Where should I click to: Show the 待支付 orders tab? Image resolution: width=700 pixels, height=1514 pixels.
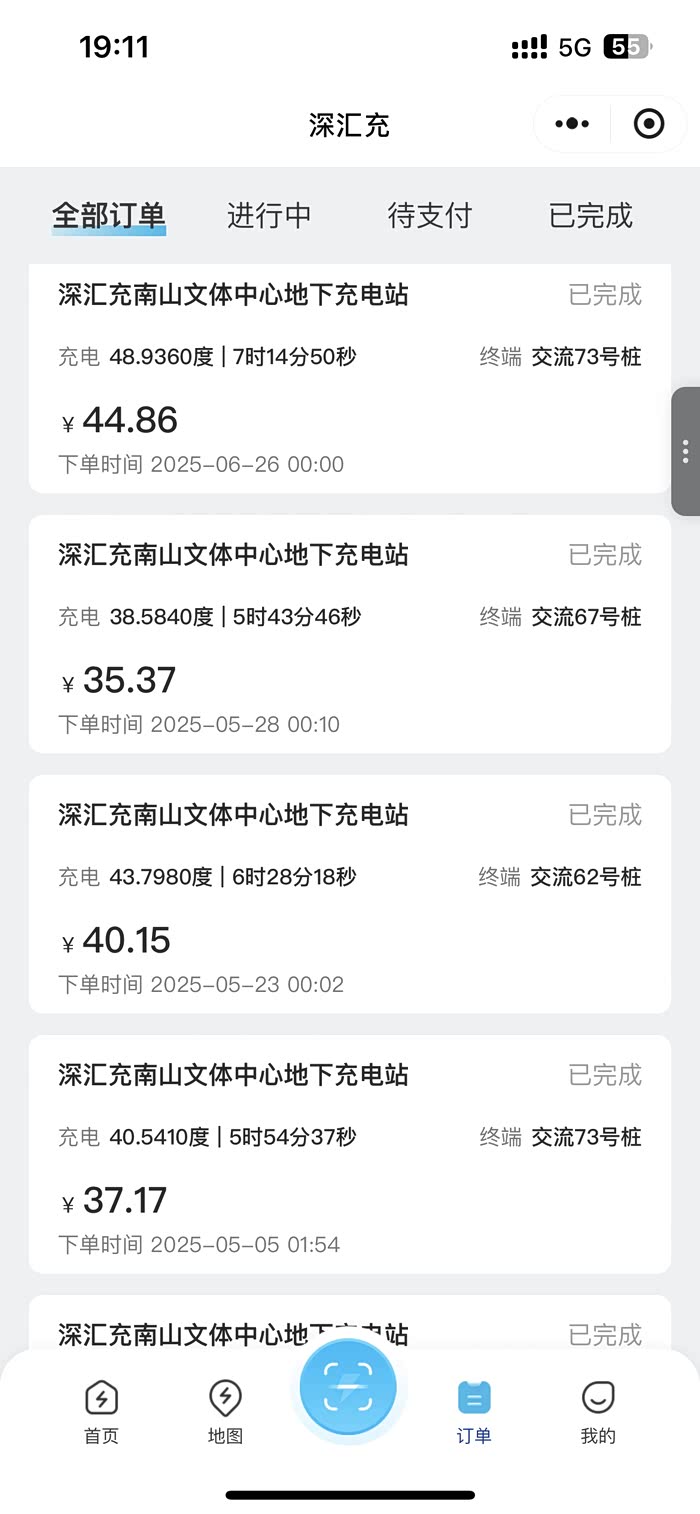click(x=430, y=215)
